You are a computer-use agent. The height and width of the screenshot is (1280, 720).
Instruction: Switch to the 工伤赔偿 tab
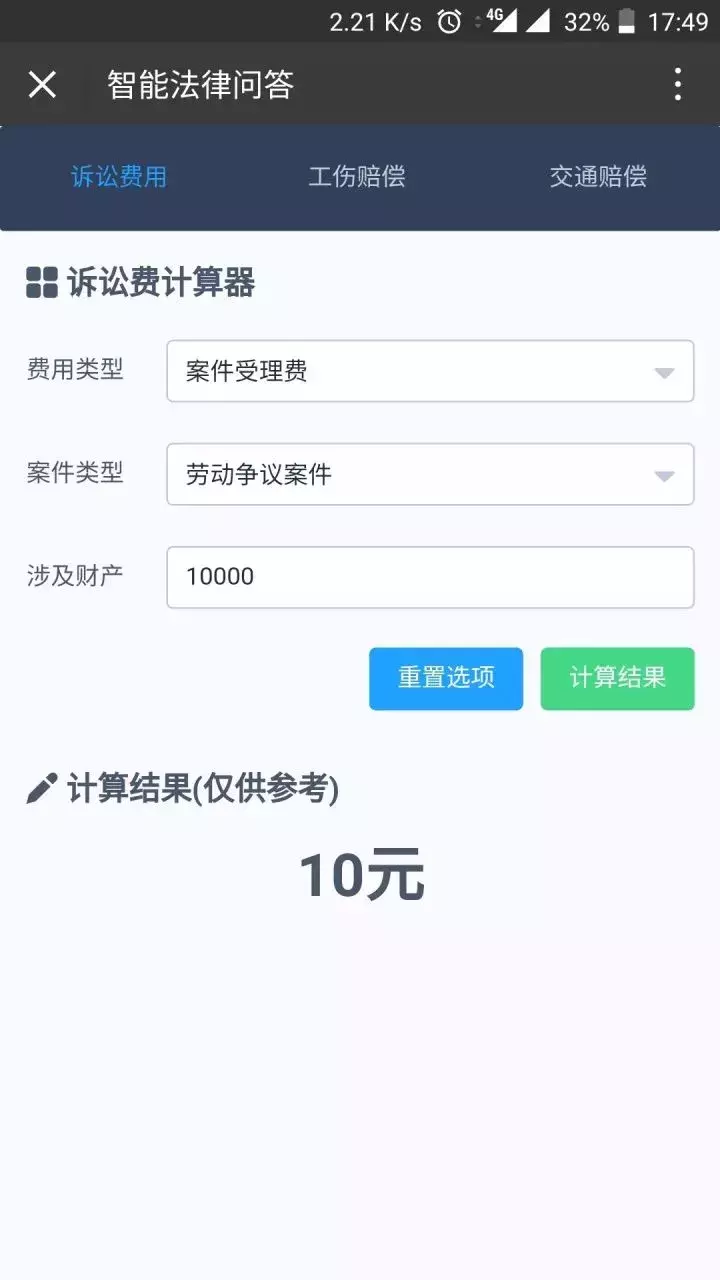[357, 178]
